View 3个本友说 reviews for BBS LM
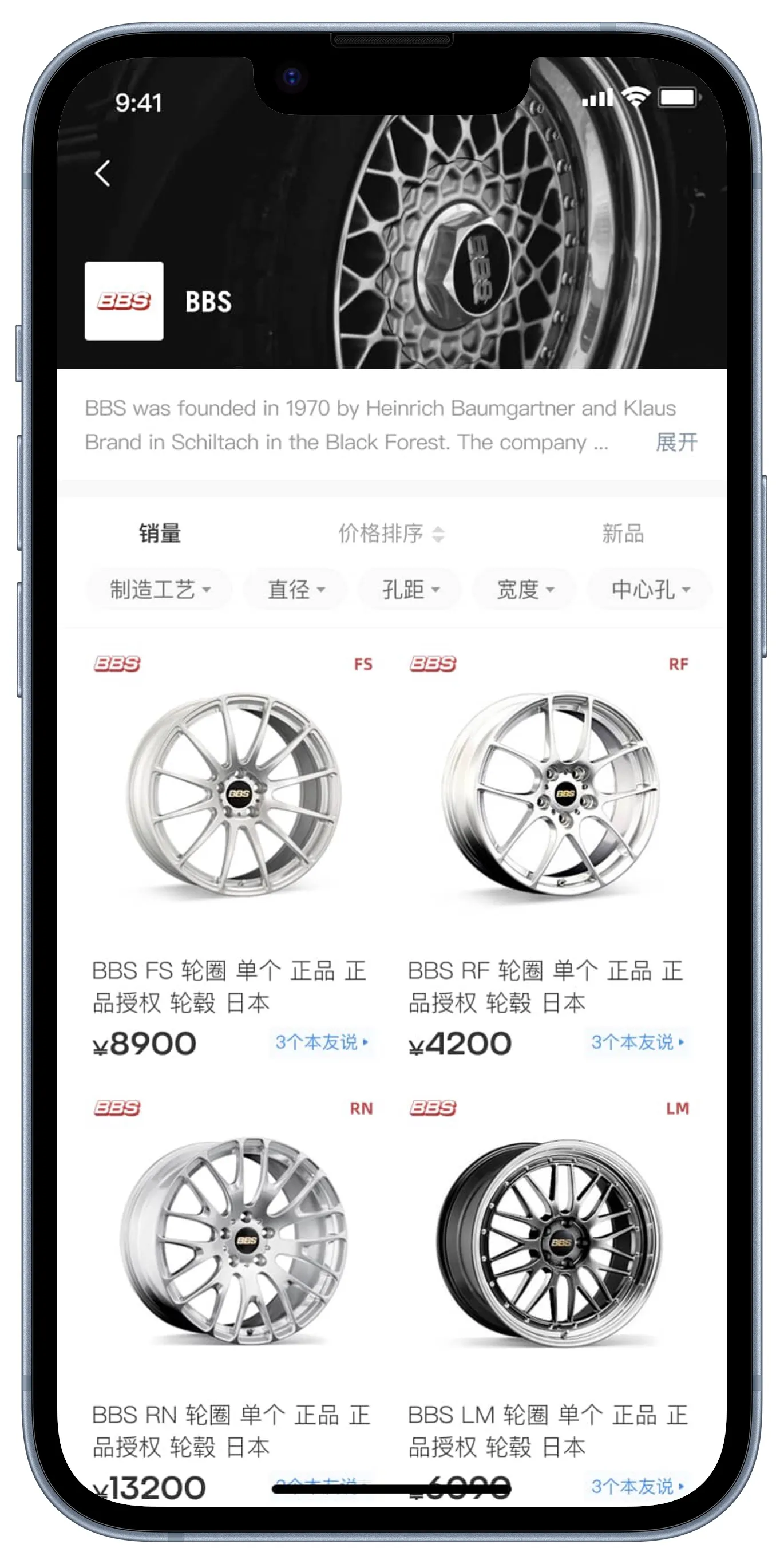 637,1486
